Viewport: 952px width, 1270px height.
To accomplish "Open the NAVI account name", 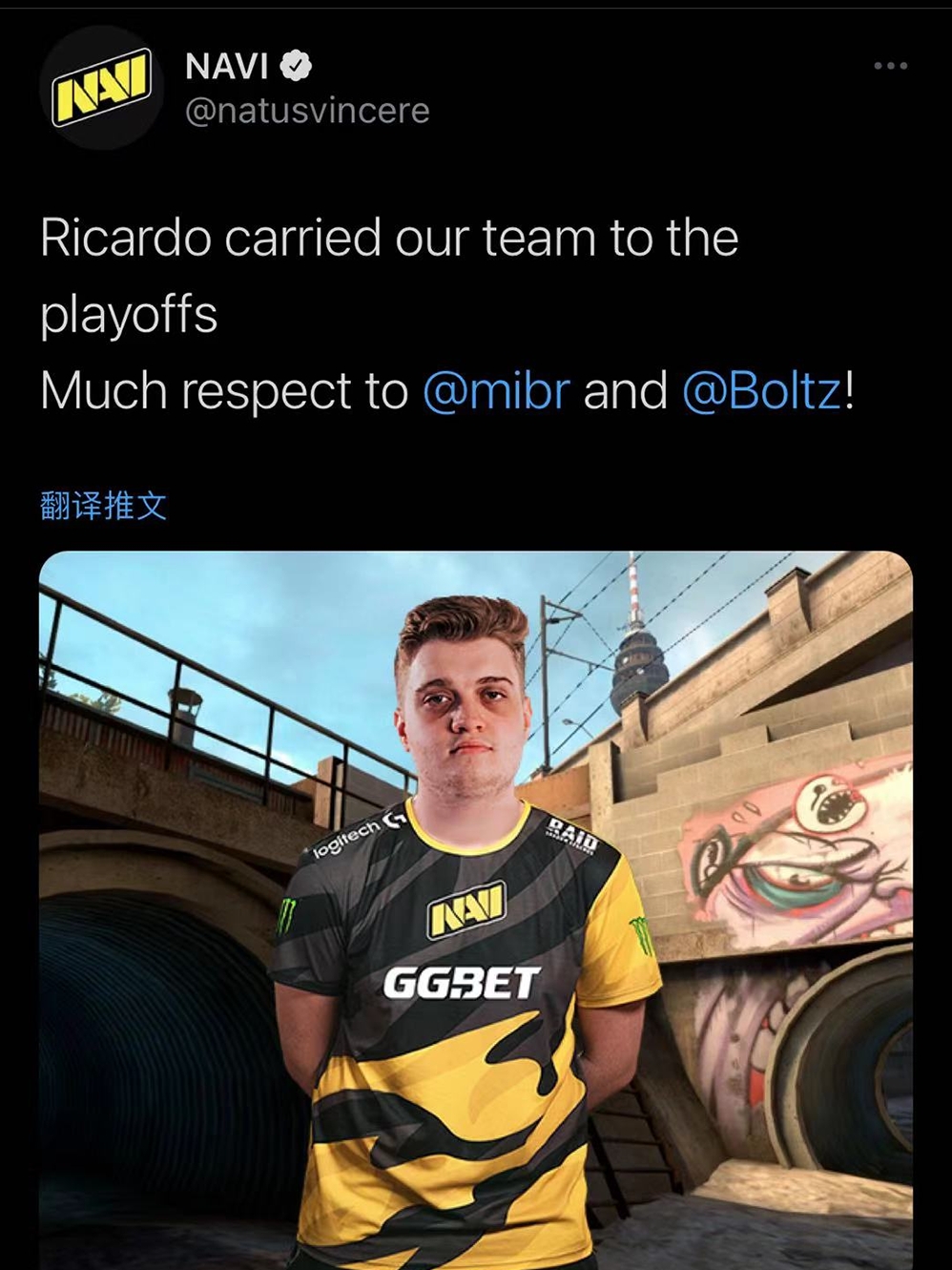I will click(x=227, y=66).
